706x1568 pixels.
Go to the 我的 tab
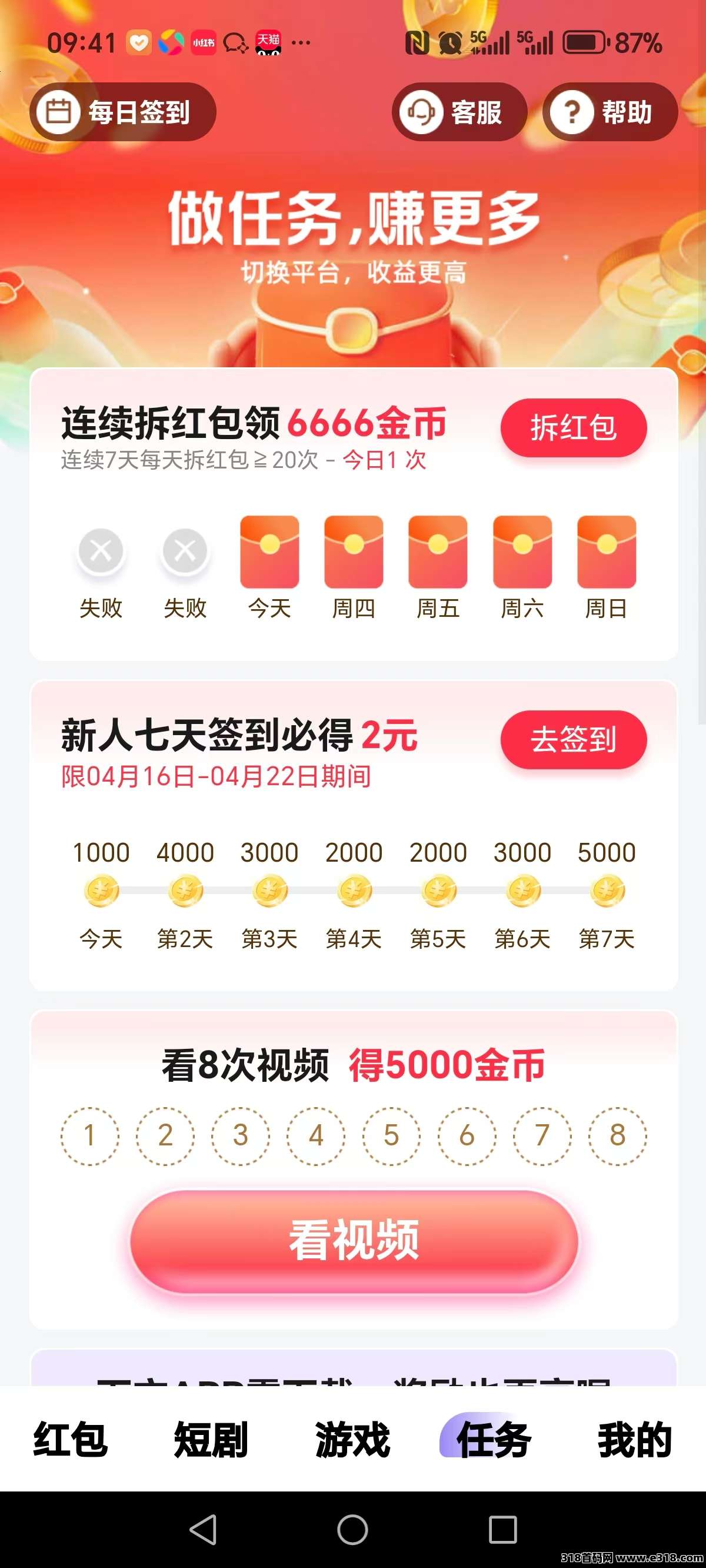(634, 1440)
